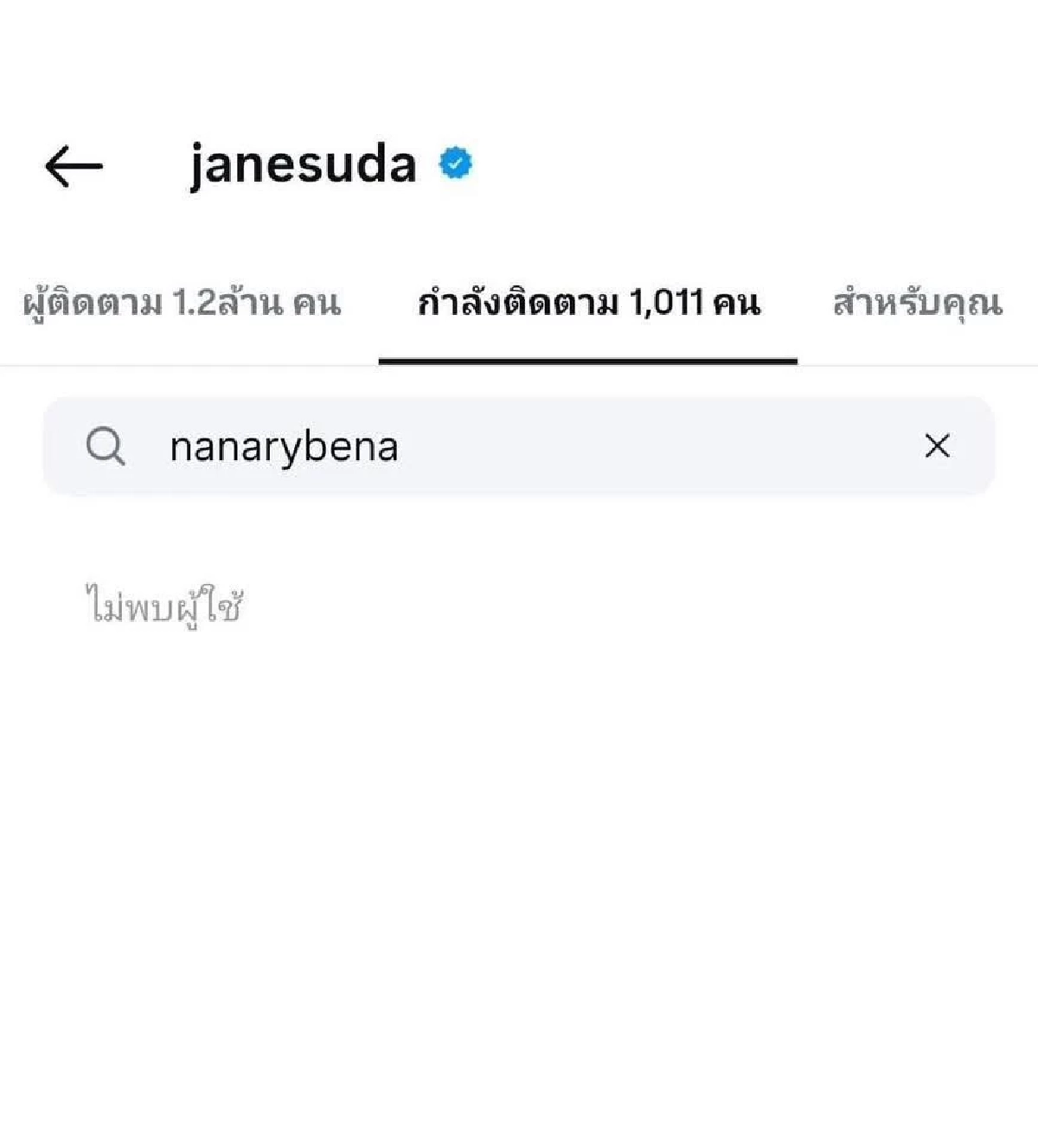Viewport: 1038px width, 1148px height.
Task: Clear the nanarybena search text
Action: tap(937, 446)
